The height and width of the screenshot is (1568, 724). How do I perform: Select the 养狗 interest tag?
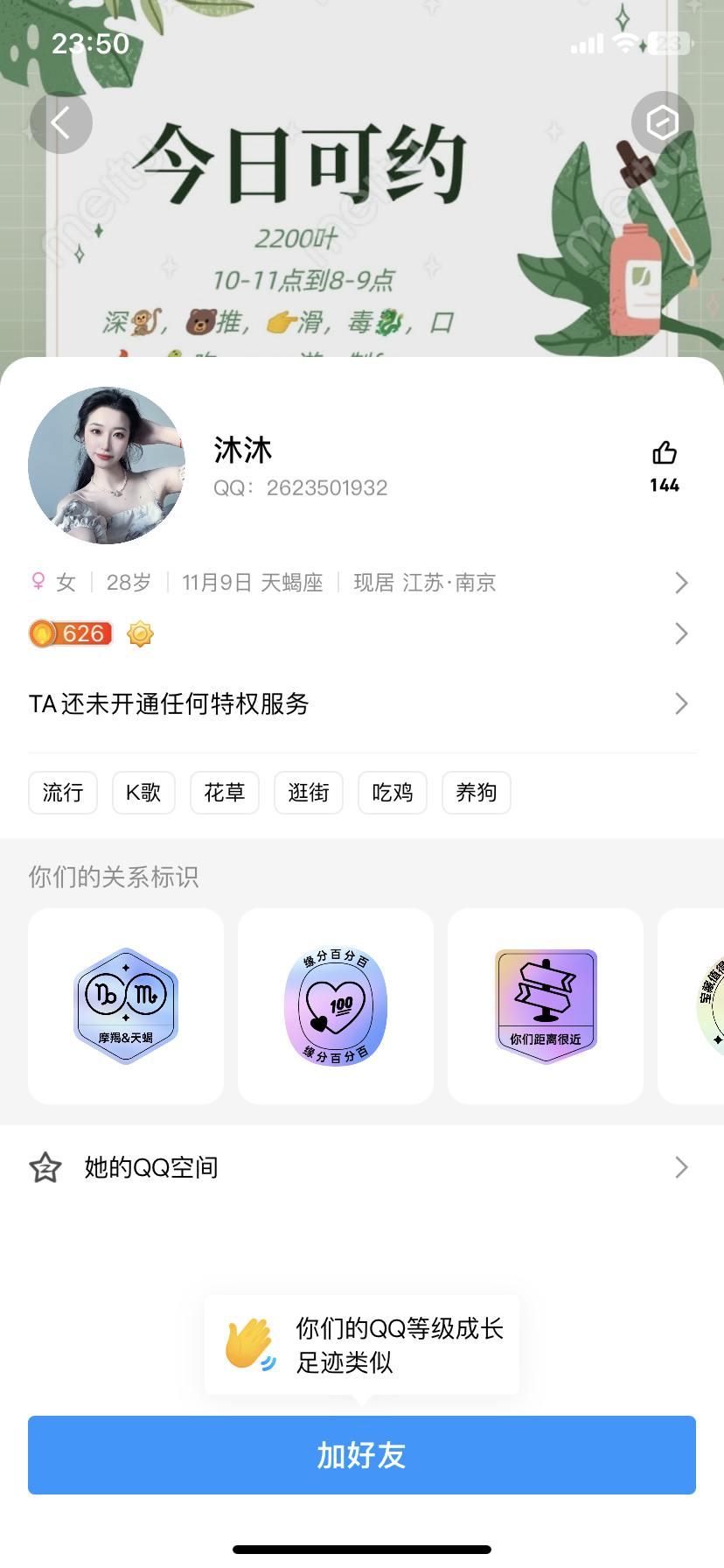click(477, 793)
